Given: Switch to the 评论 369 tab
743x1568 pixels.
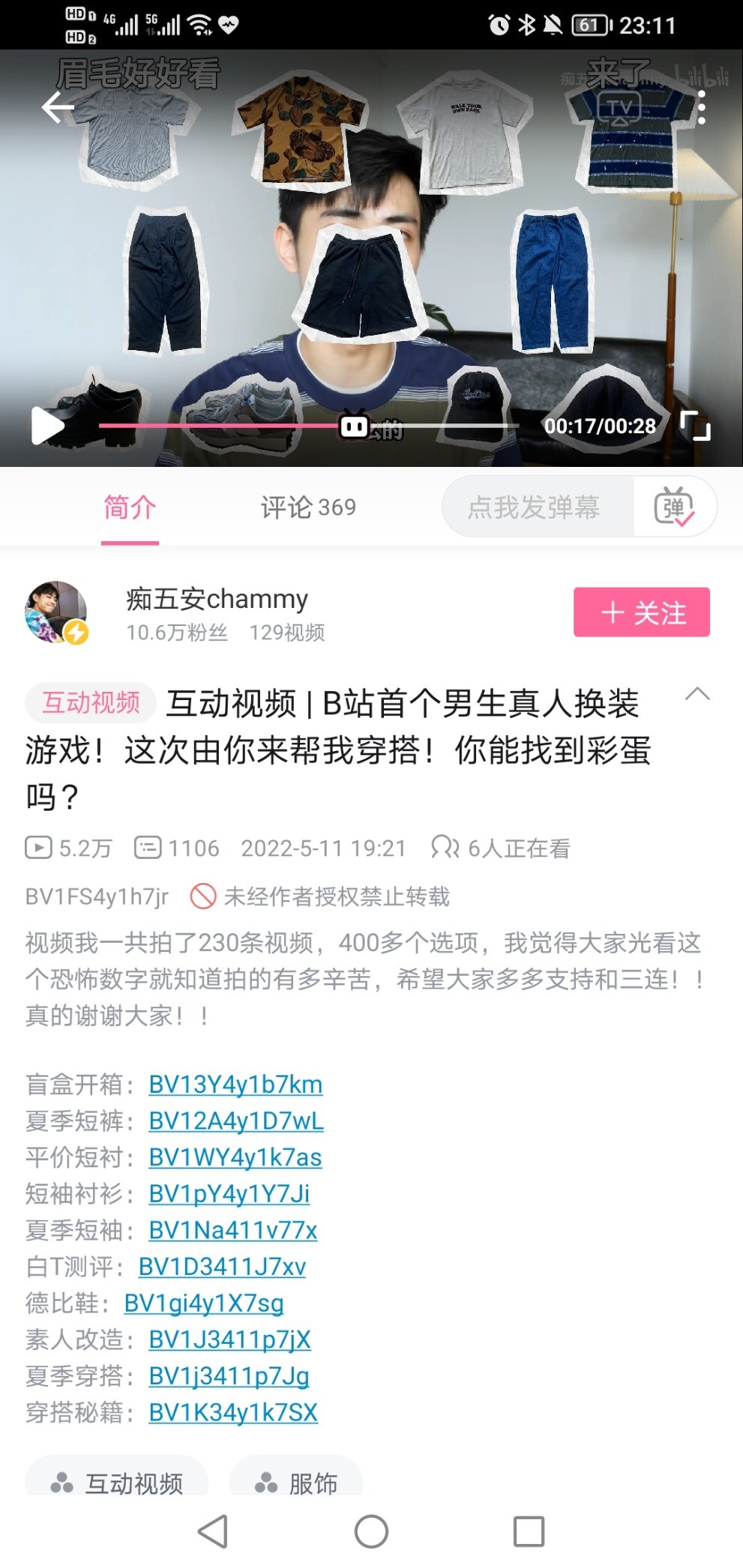Looking at the screenshot, I should (308, 507).
